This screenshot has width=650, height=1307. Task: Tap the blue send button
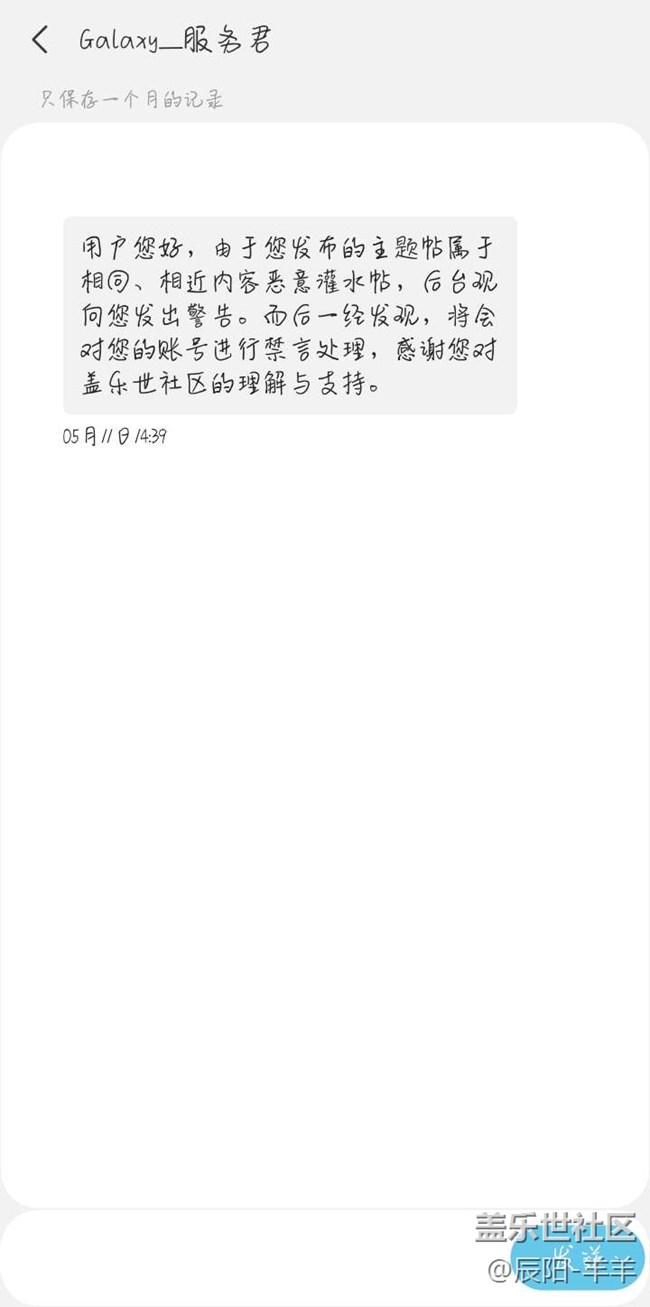576,1257
